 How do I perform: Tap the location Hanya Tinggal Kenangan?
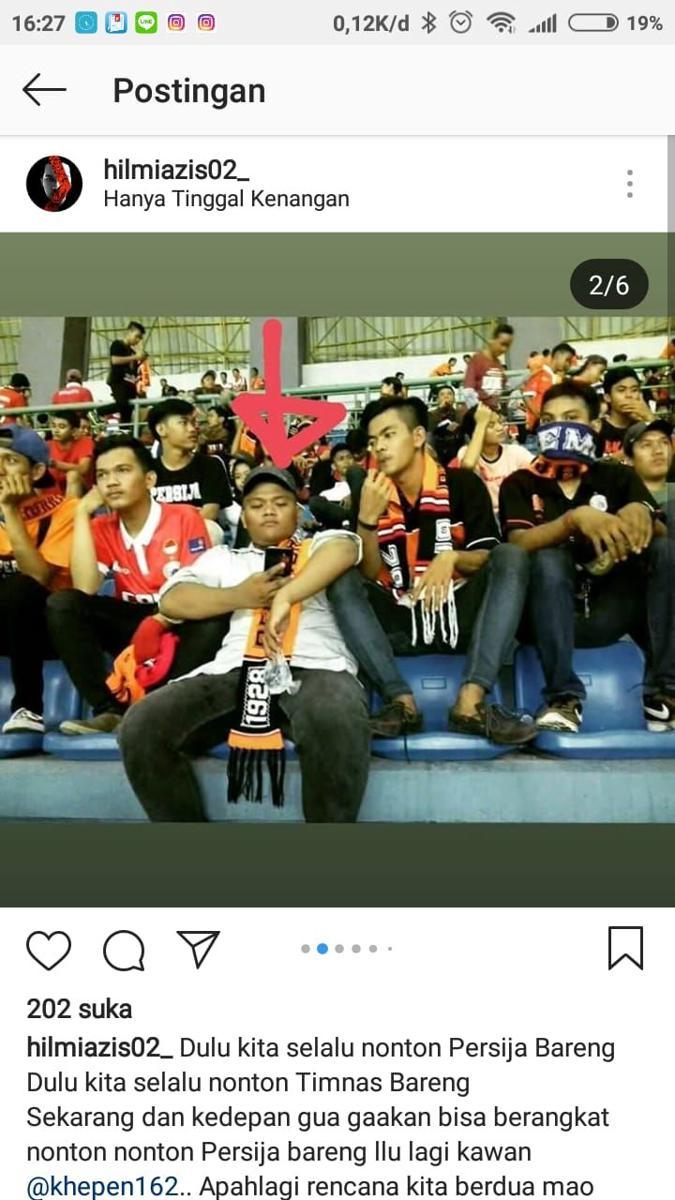pos(226,199)
